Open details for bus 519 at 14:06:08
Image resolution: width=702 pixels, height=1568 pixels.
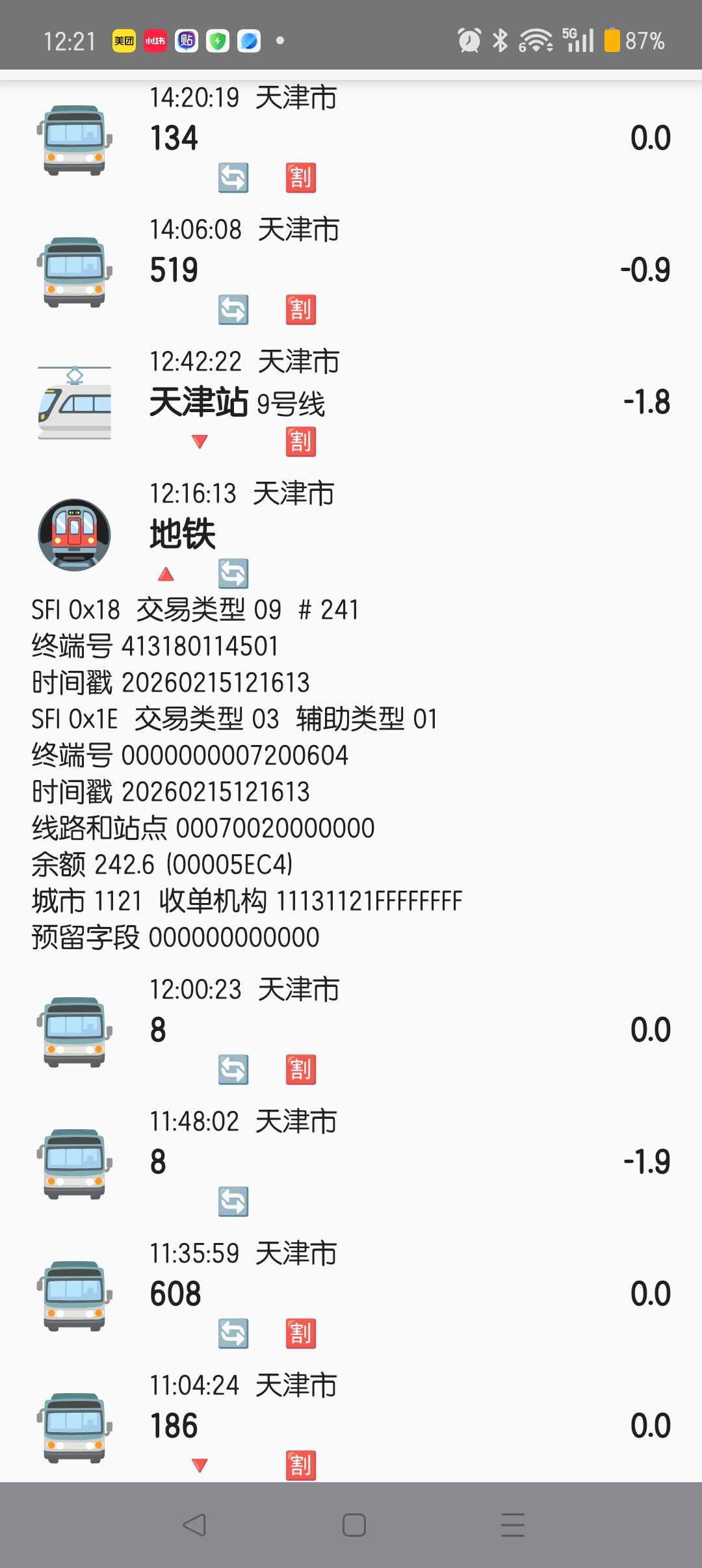pyautogui.click(x=351, y=270)
